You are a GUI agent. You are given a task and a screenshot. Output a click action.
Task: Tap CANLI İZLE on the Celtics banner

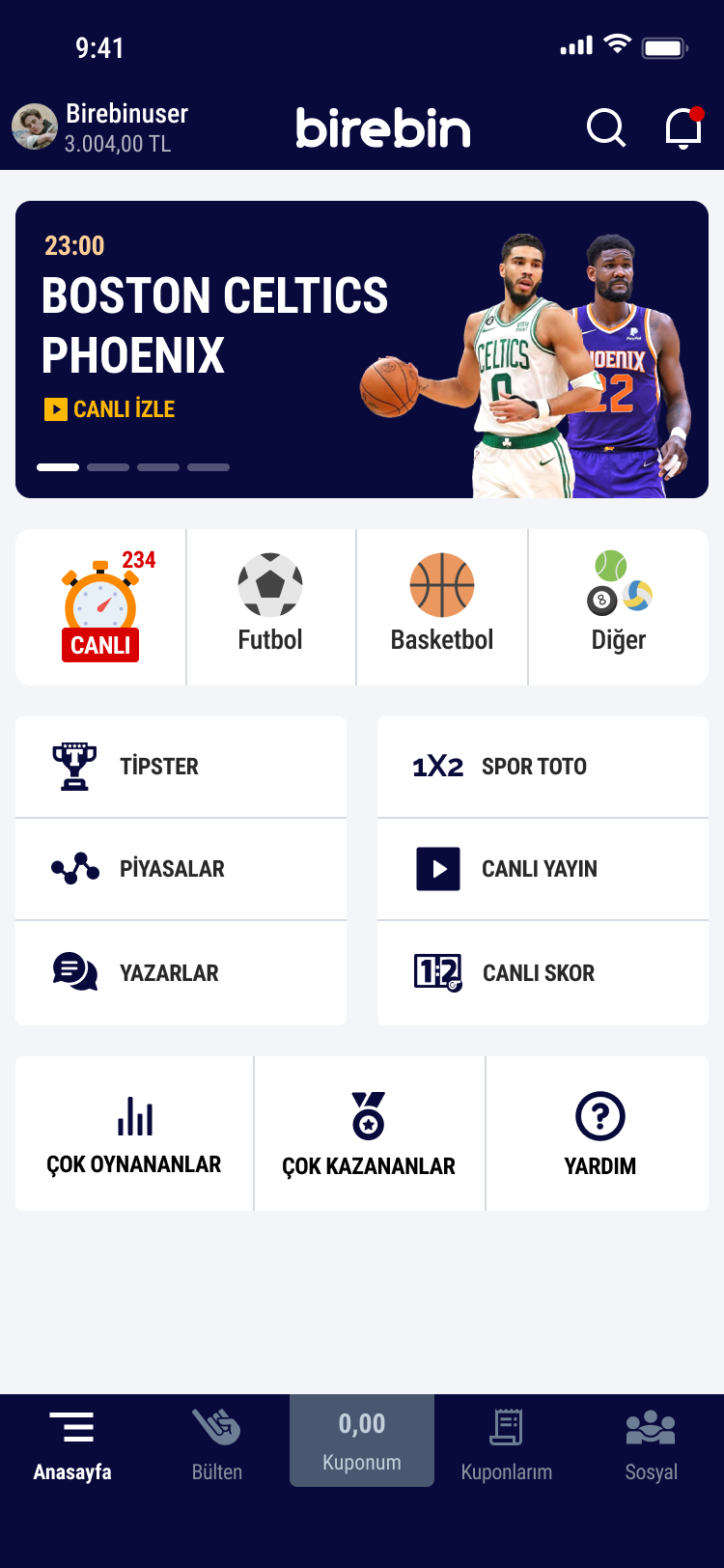pyautogui.click(x=110, y=409)
